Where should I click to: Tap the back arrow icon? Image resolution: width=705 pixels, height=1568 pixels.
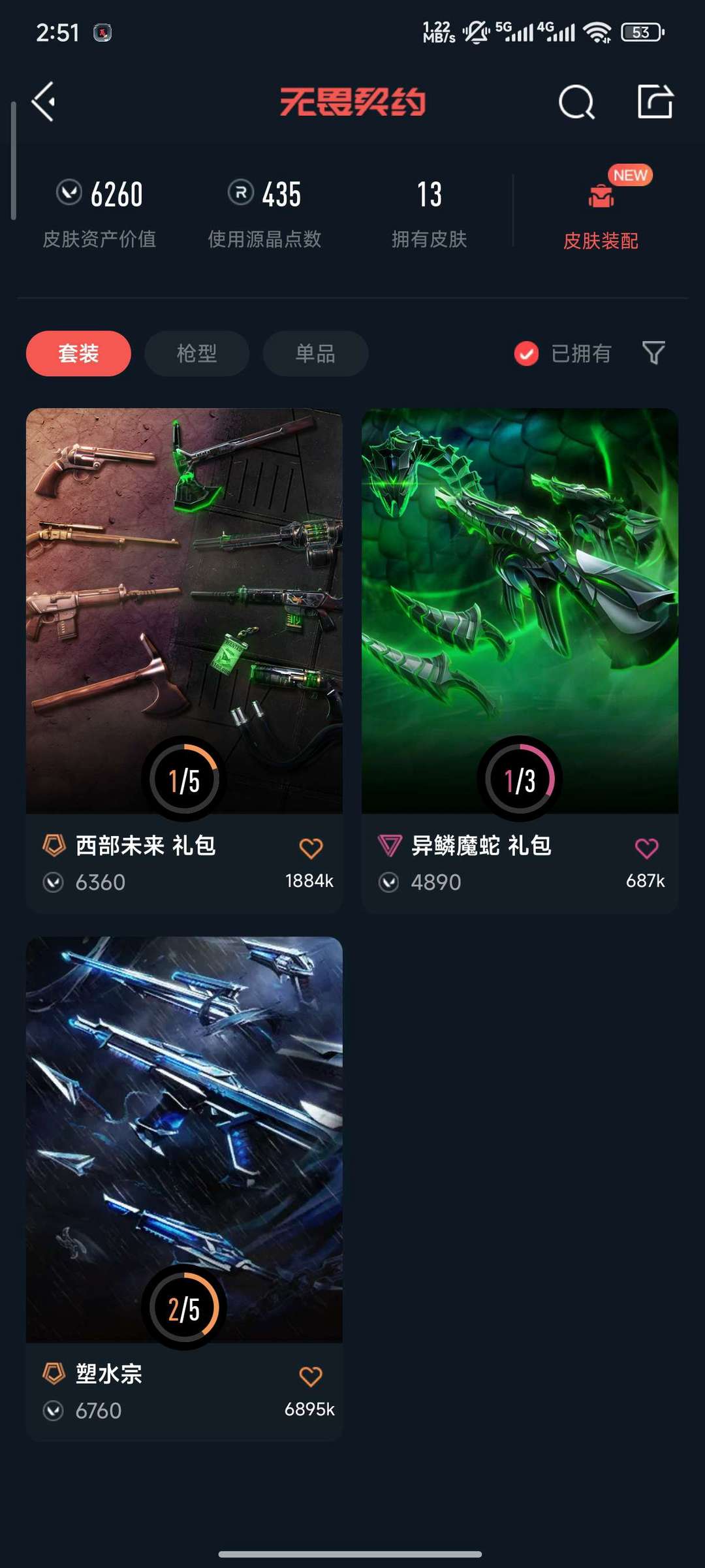click(x=43, y=103)
